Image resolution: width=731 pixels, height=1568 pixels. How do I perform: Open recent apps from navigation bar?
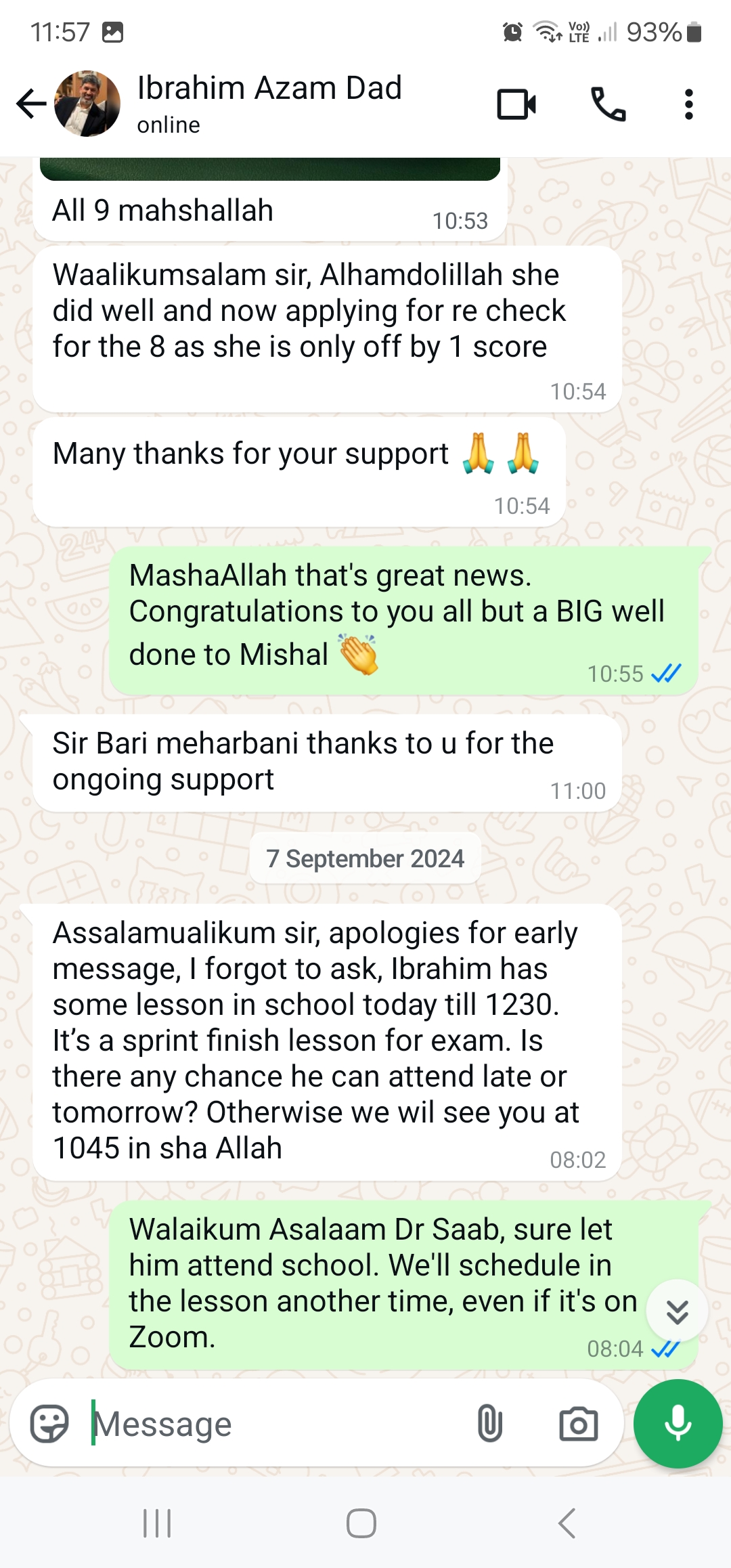click(157, 1523)
